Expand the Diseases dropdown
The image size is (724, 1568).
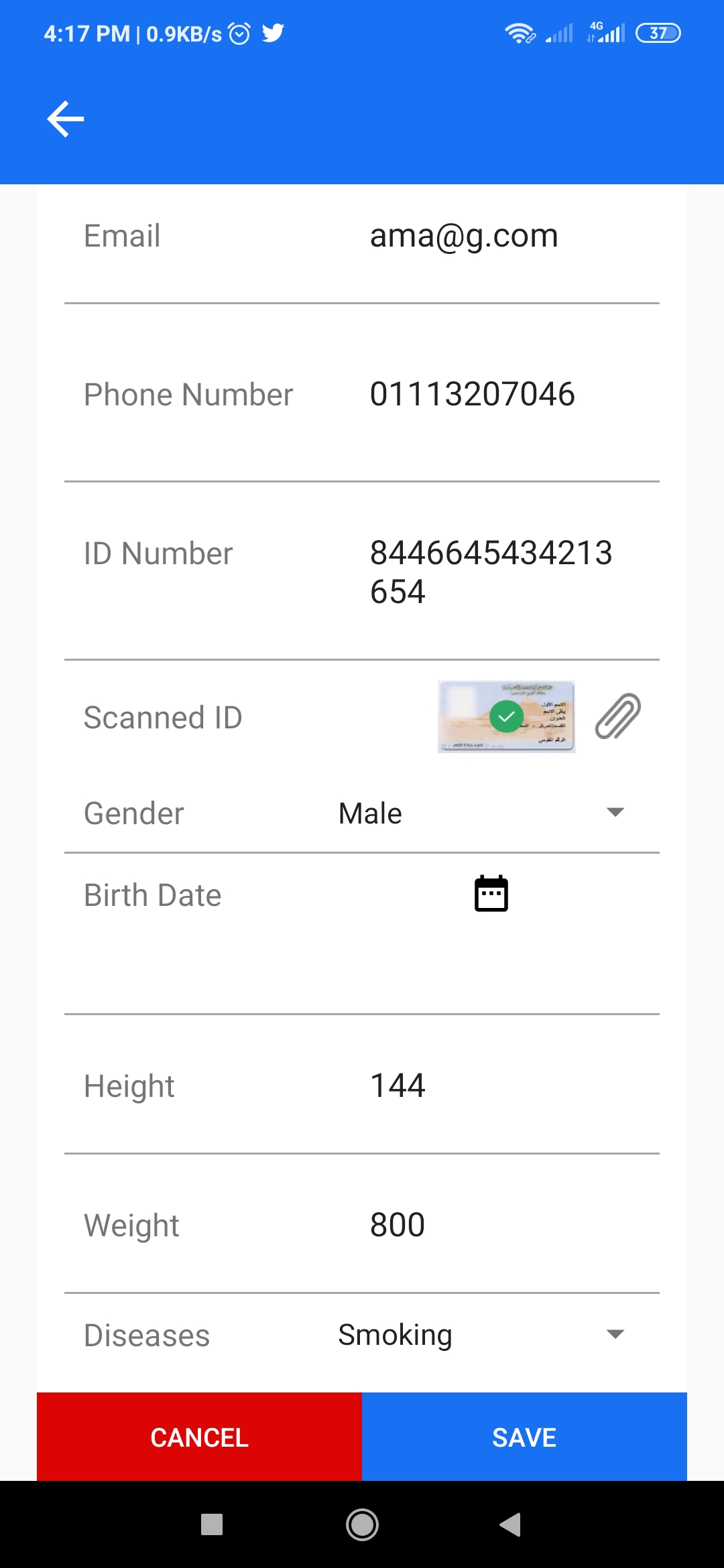pyautogui.click(x=481, y=1335)
